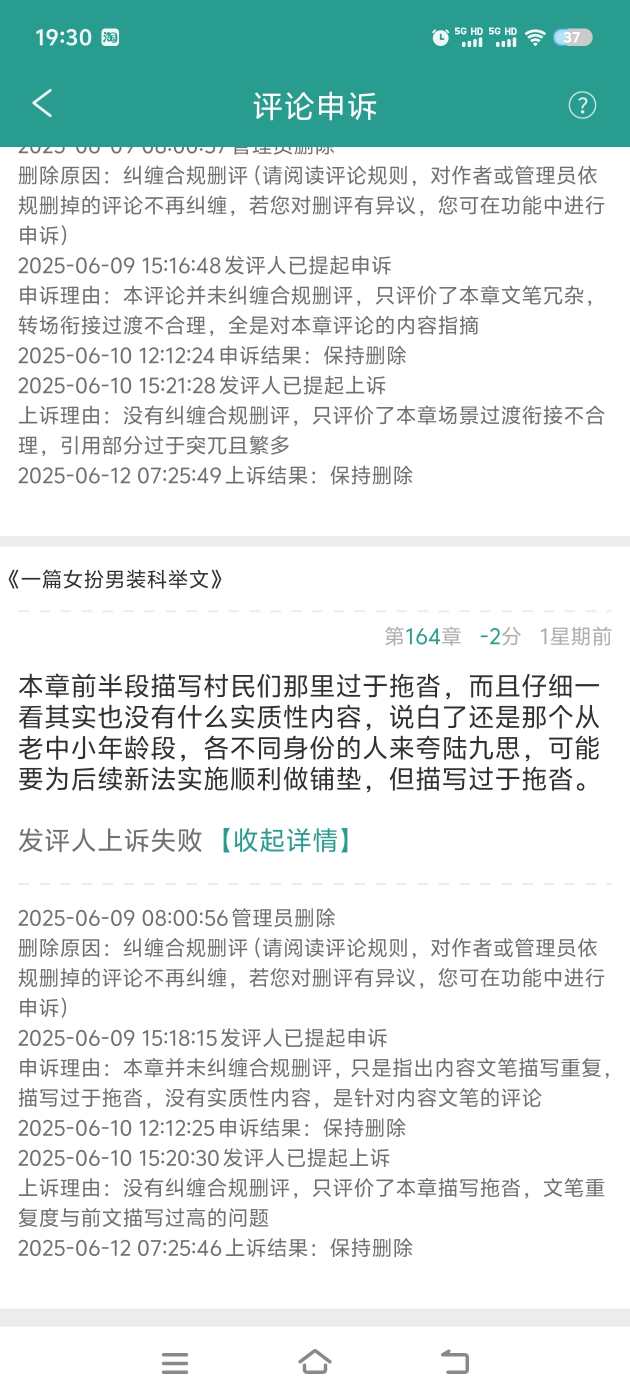The width and height of the screenshot is (630, 1400).
Task: Tap the system back button
Action: [455, 1361]
